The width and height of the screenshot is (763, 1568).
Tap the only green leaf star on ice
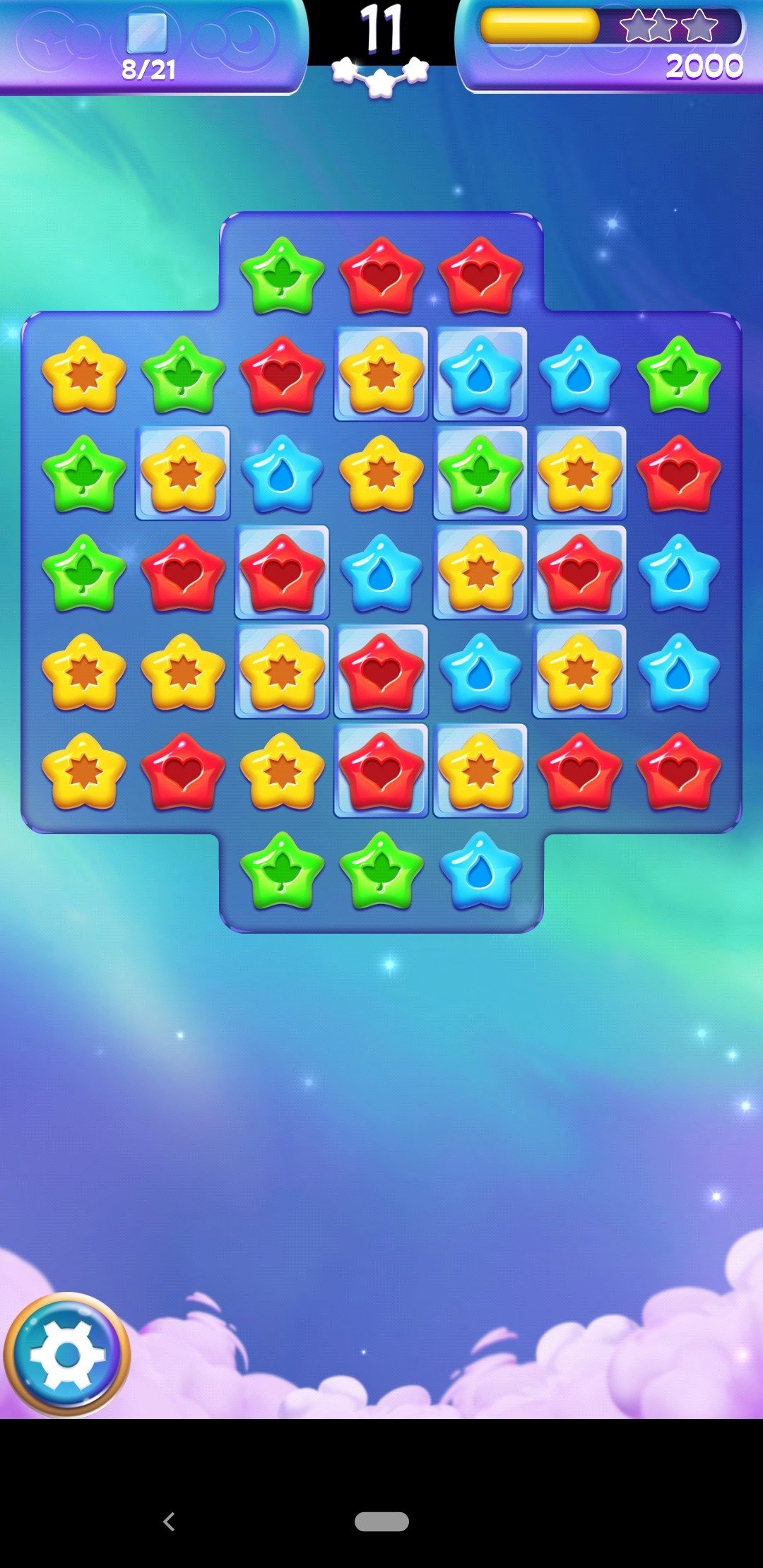pos(480,473)
